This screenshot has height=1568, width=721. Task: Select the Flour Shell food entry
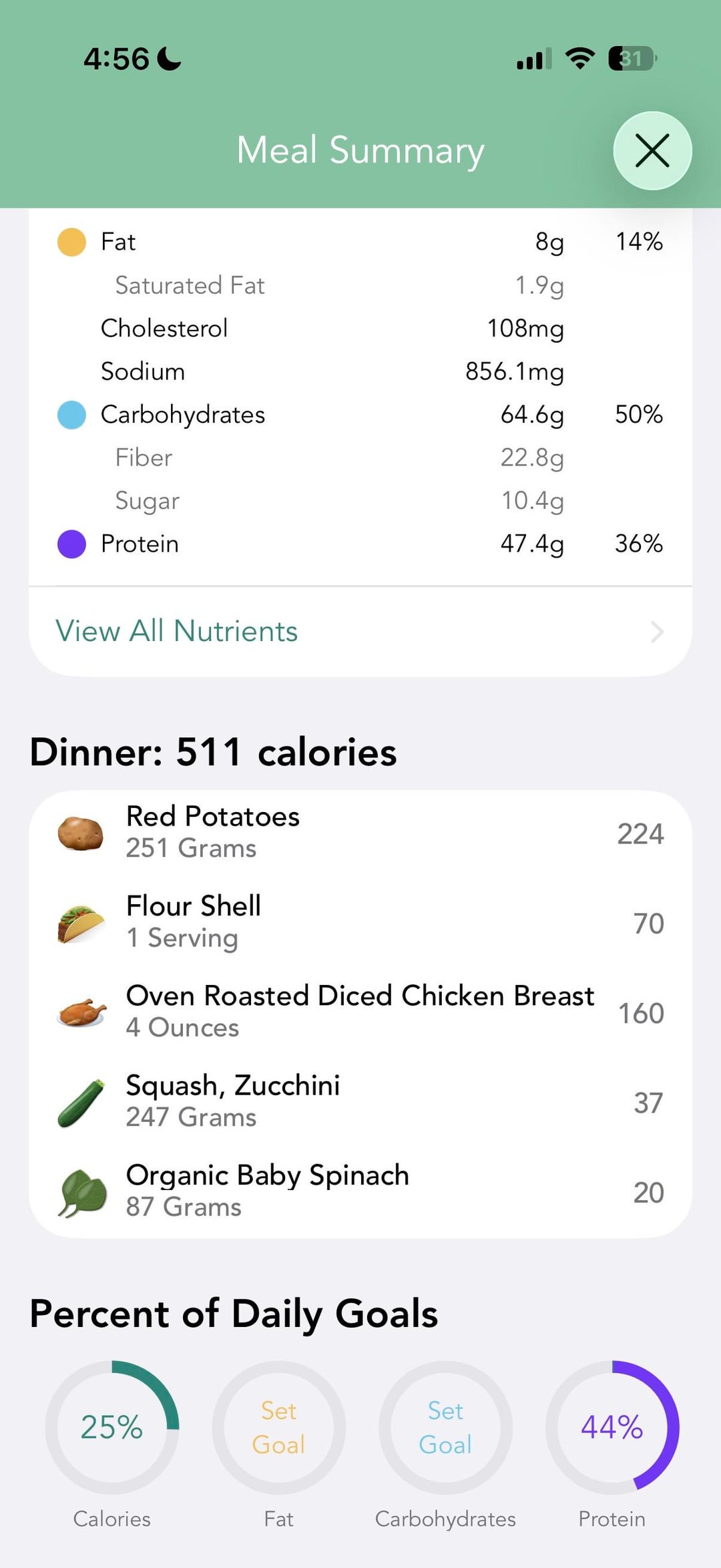[x=360, y=922]
